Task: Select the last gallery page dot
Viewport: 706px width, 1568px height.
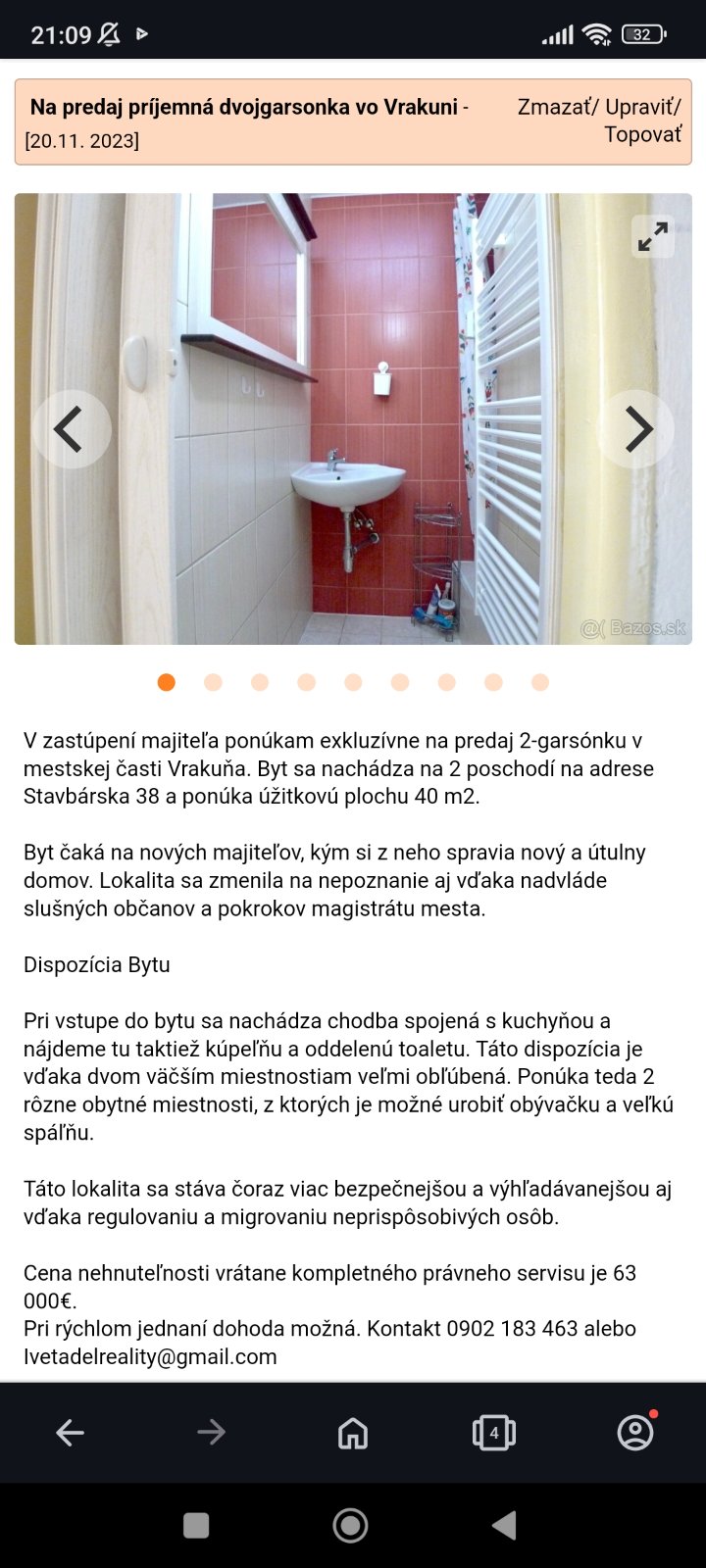Action: pyautogui.click(x=540, y=682)
